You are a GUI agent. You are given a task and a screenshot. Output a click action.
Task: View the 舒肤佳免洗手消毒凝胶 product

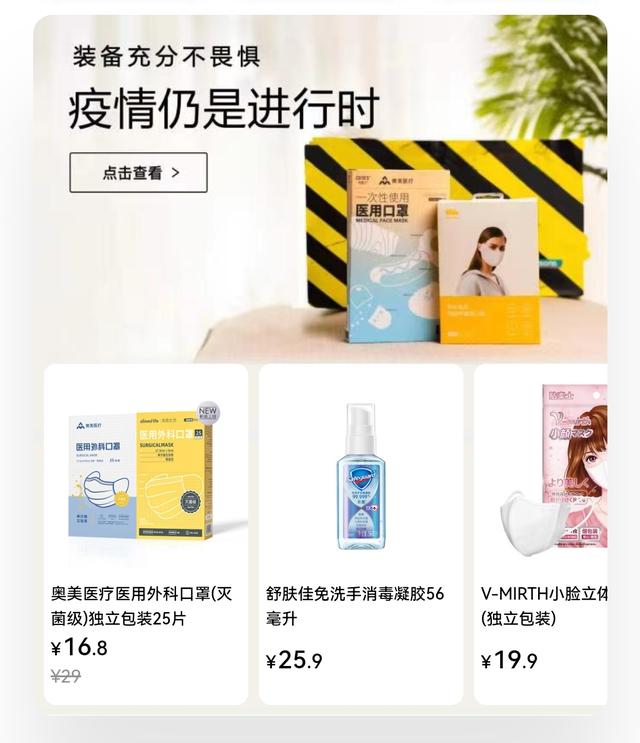(361, 534)
